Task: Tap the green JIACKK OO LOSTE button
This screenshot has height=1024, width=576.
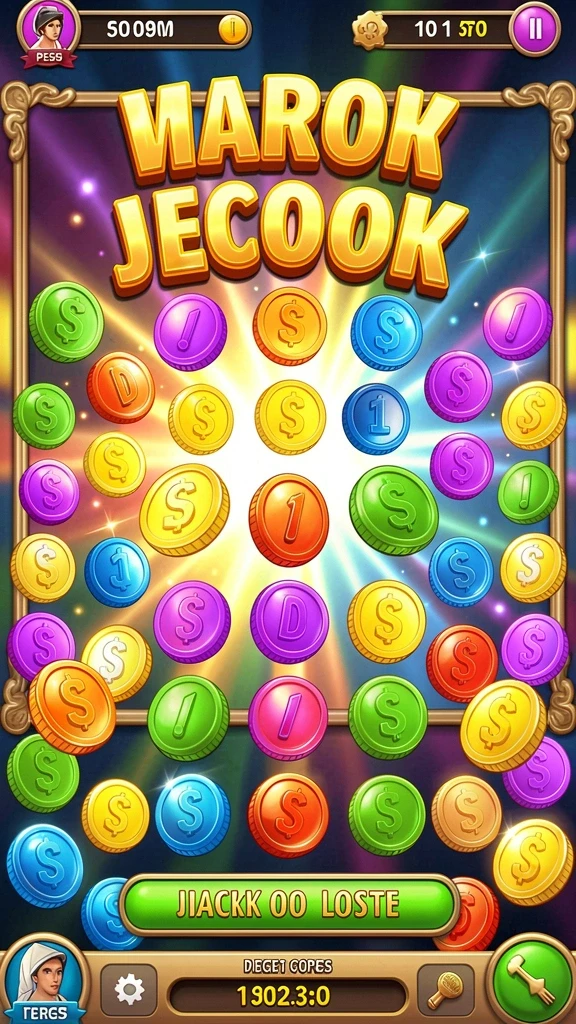Action: [x=289, y=903]
